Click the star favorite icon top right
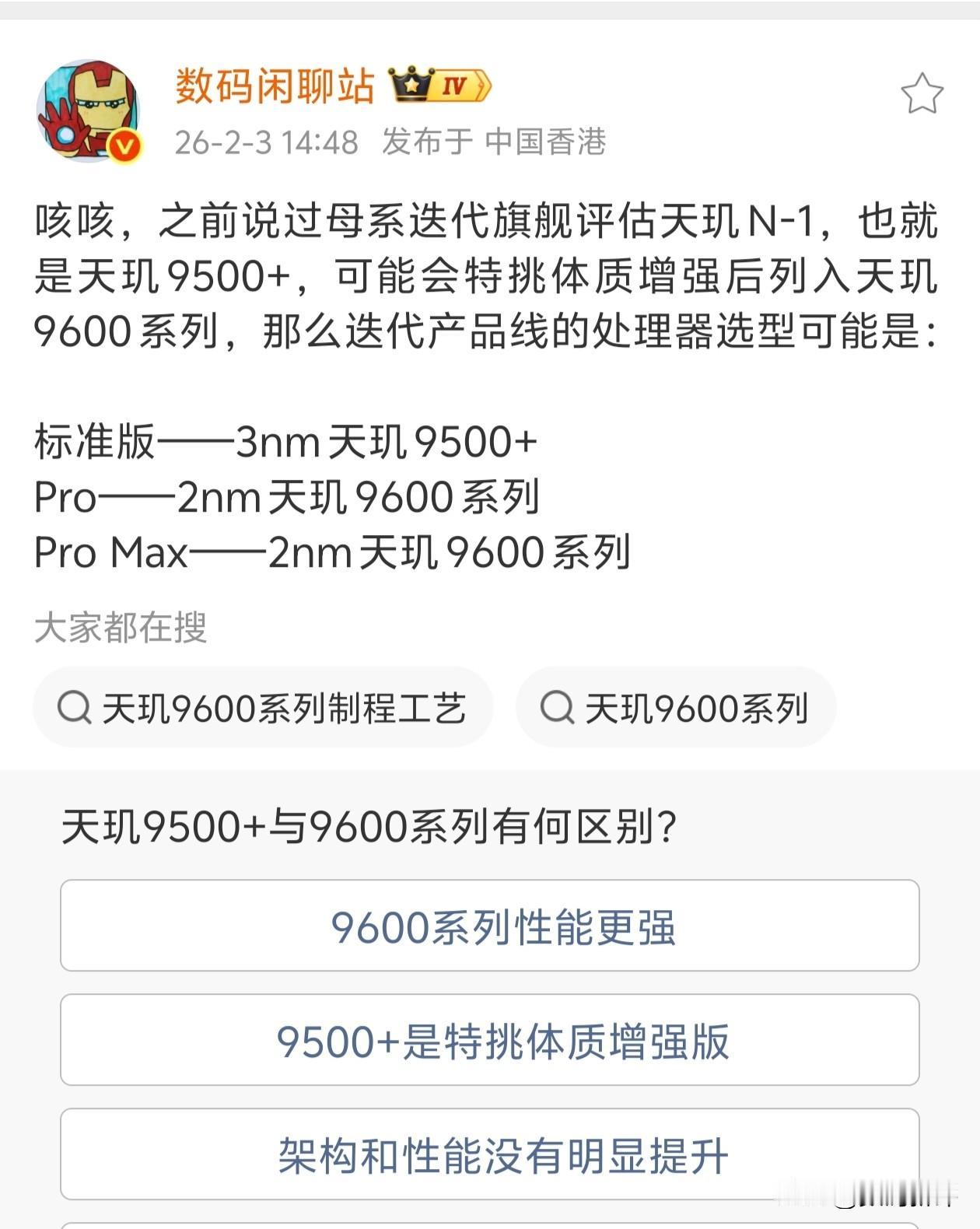This screenshot has width=980, height=1229. click(921, 92)
